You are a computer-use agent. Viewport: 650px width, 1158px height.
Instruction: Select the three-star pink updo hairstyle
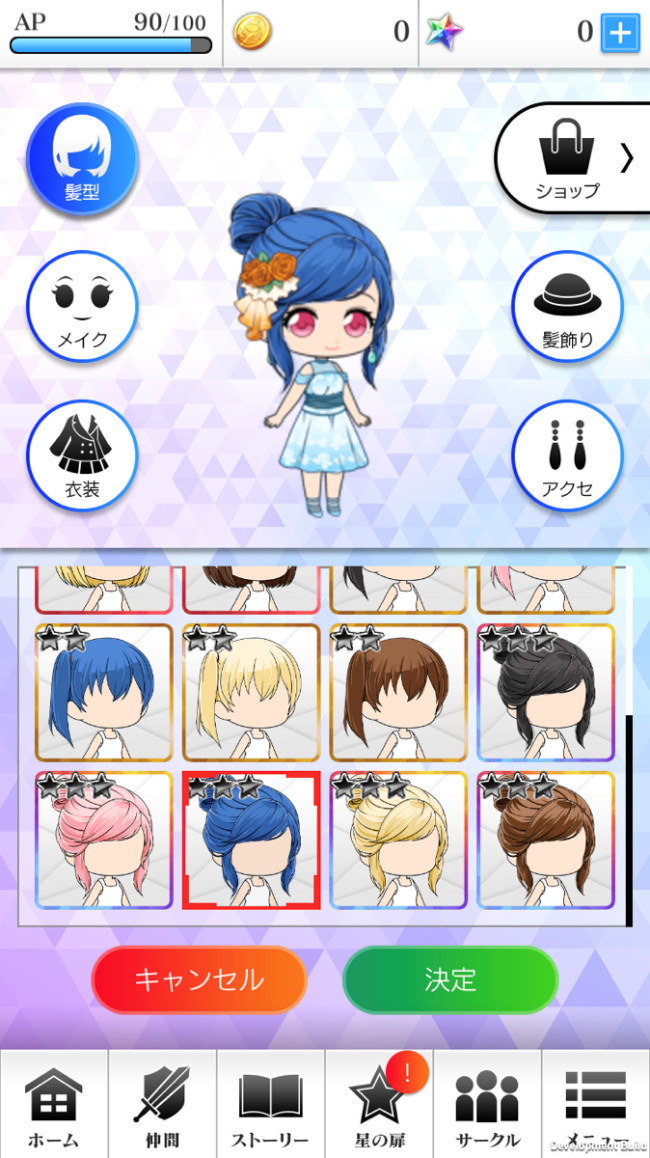[x=103, y=840]
